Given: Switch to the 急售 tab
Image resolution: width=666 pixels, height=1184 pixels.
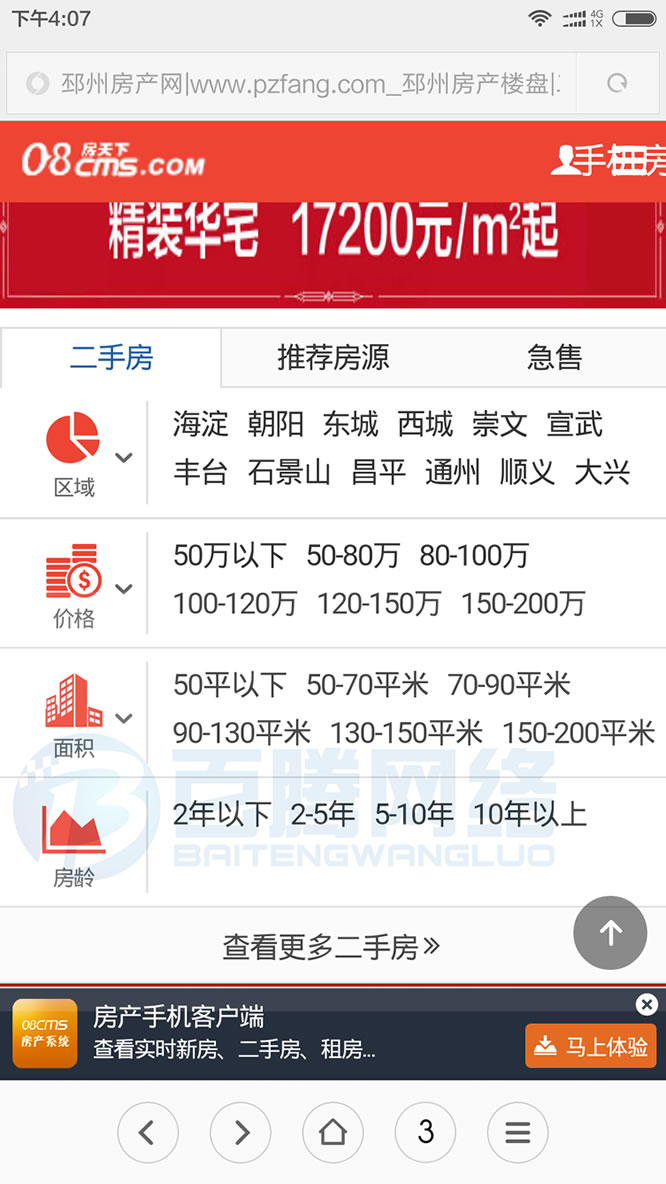Looking at the screenshot, I should click(555, 357).
